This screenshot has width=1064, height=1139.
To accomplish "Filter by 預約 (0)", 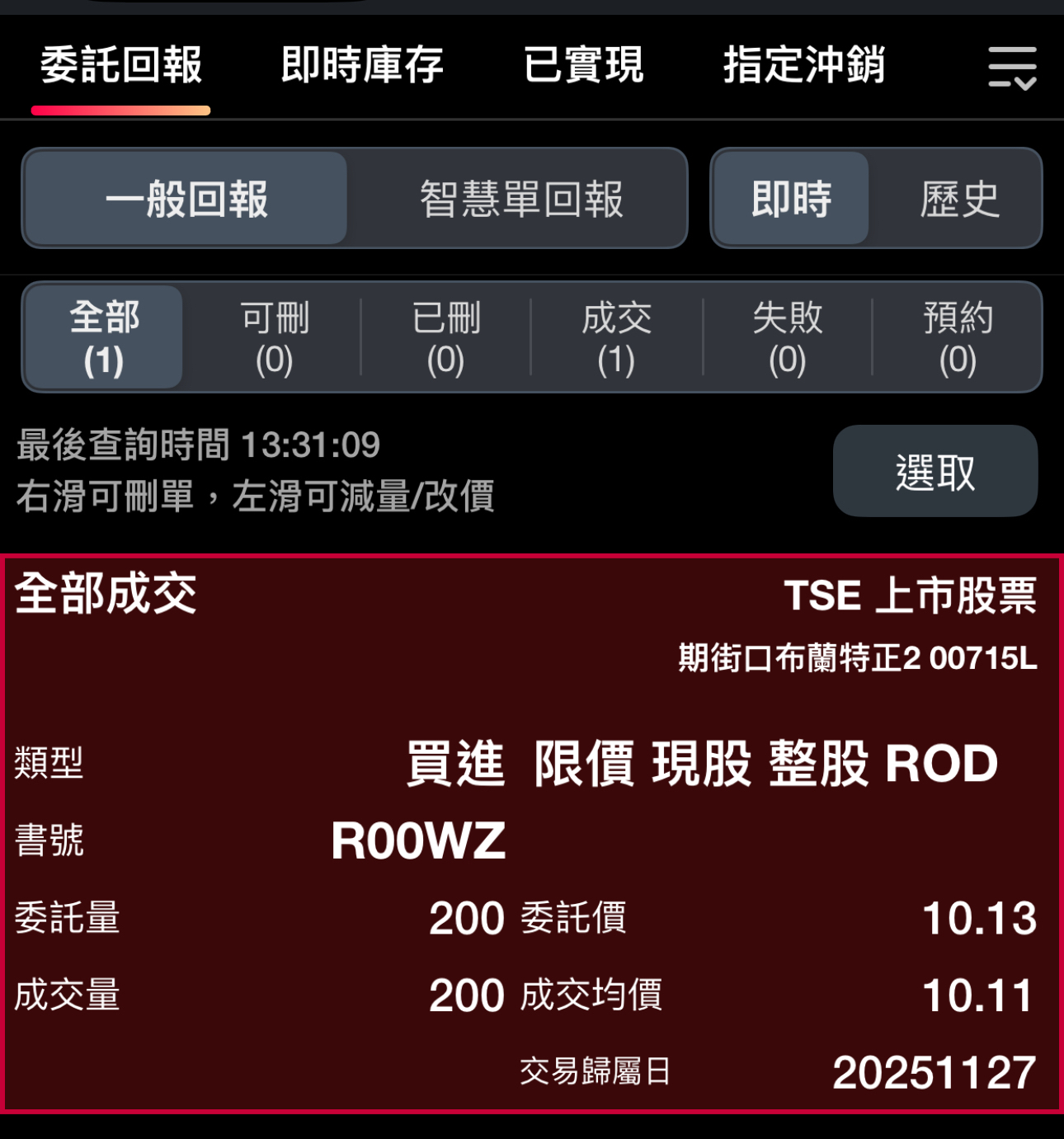I will (958, 337).
